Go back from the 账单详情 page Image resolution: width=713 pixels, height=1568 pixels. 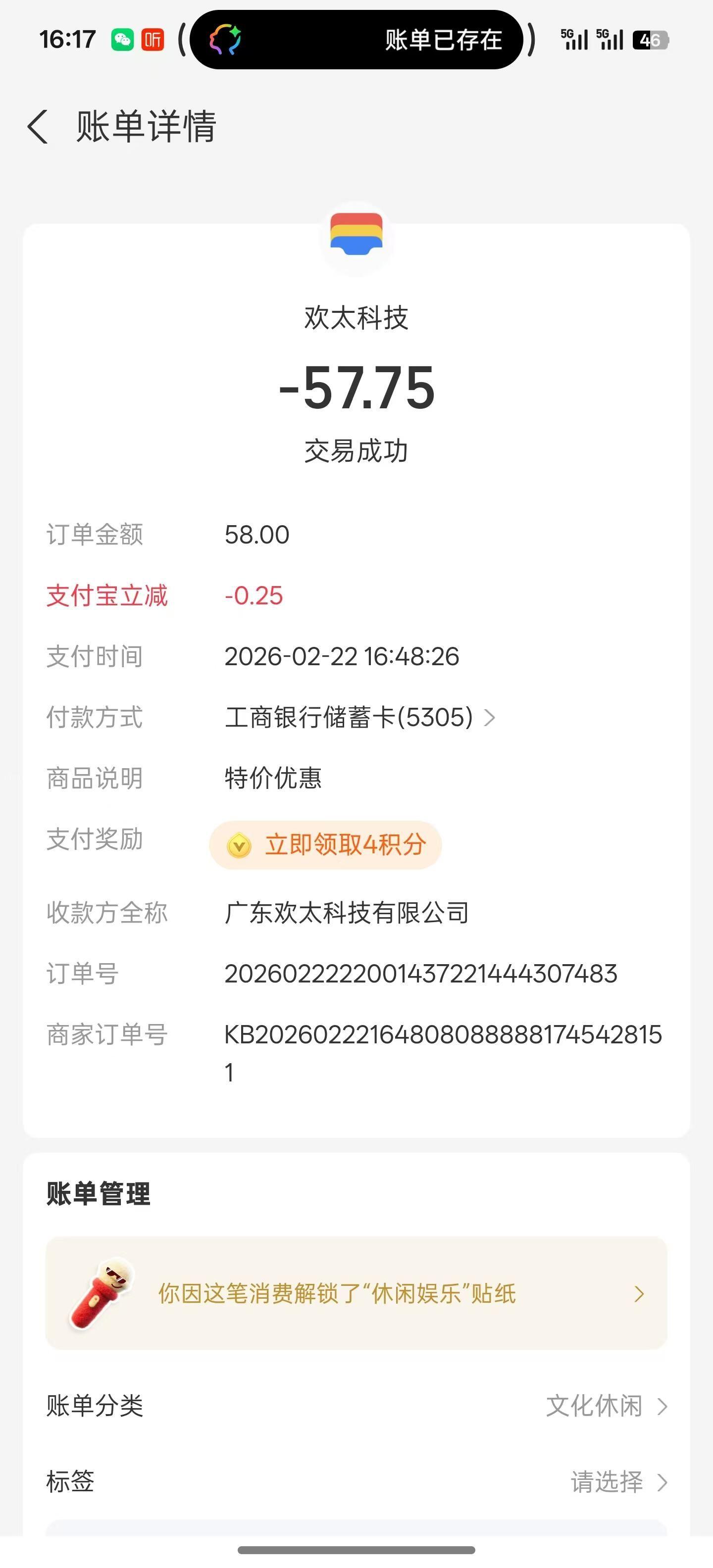(x=38, y=127)
